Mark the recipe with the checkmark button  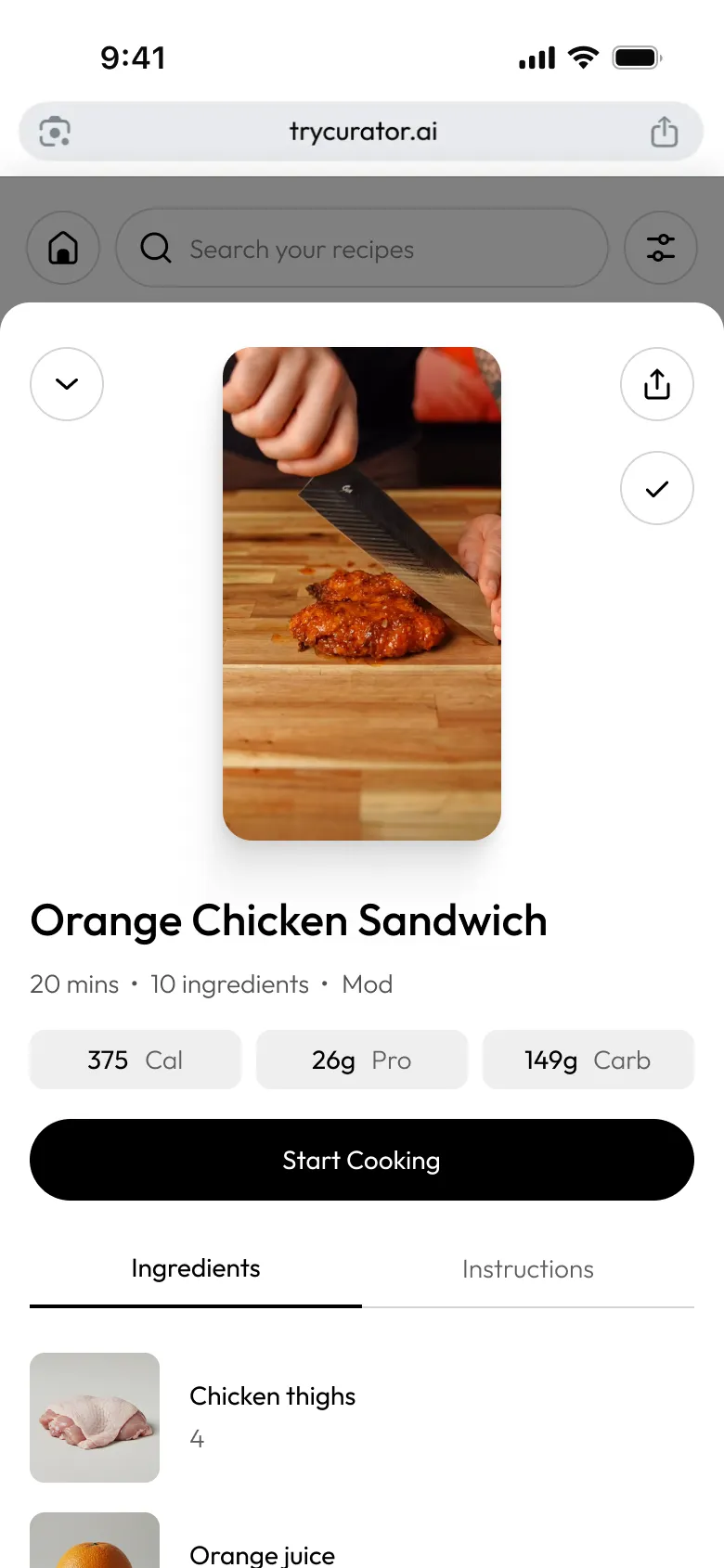coord(657,488)
